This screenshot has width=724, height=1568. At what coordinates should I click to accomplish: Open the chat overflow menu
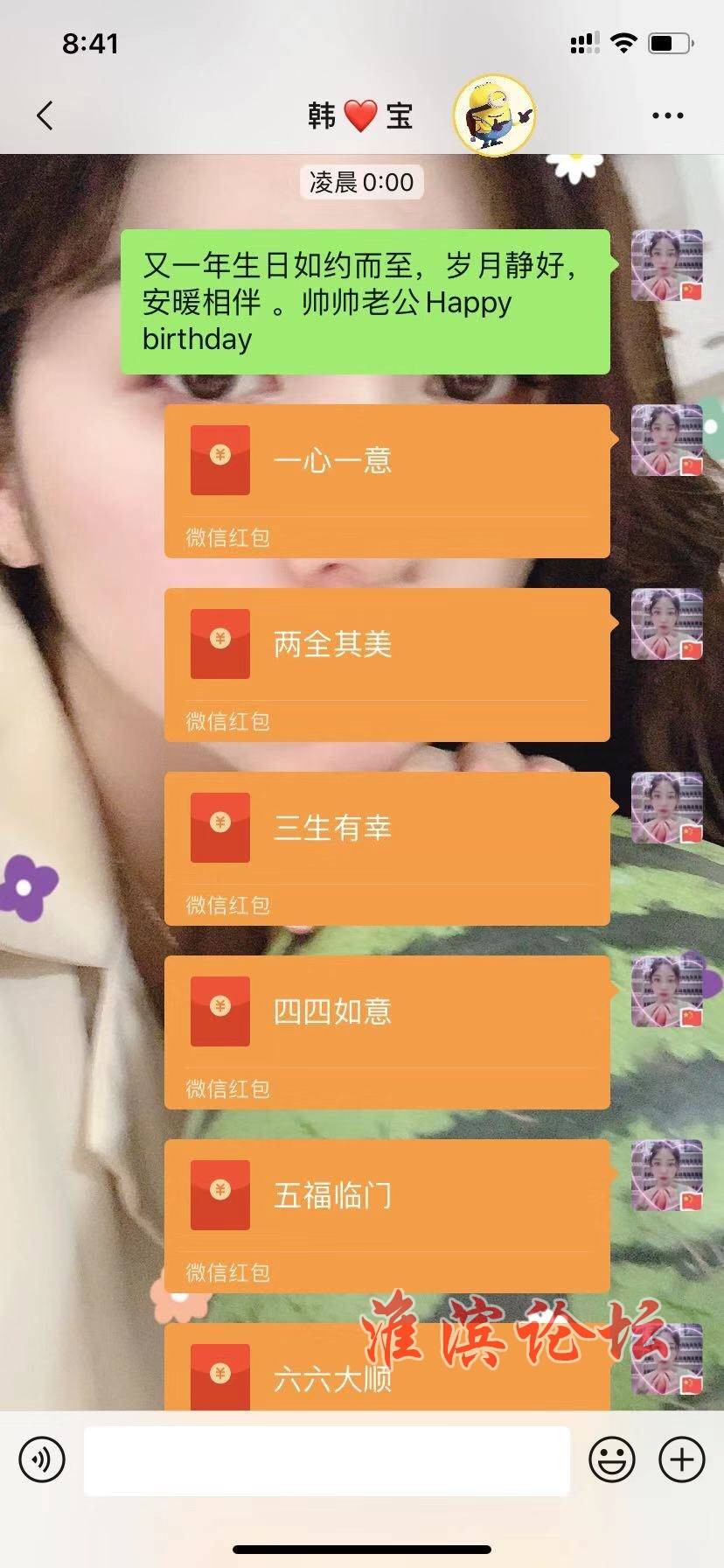(667, 115)
